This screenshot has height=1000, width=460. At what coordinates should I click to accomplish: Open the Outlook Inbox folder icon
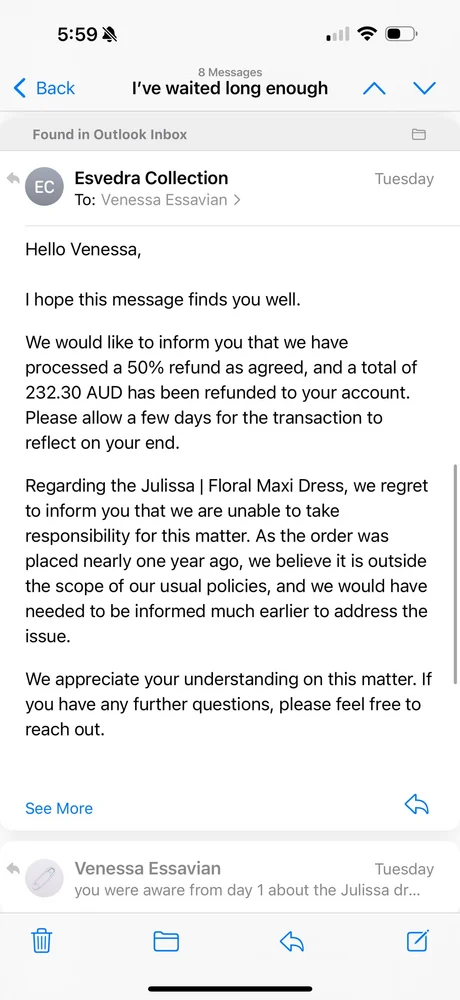pyautogui.click(x=419, y=135)
